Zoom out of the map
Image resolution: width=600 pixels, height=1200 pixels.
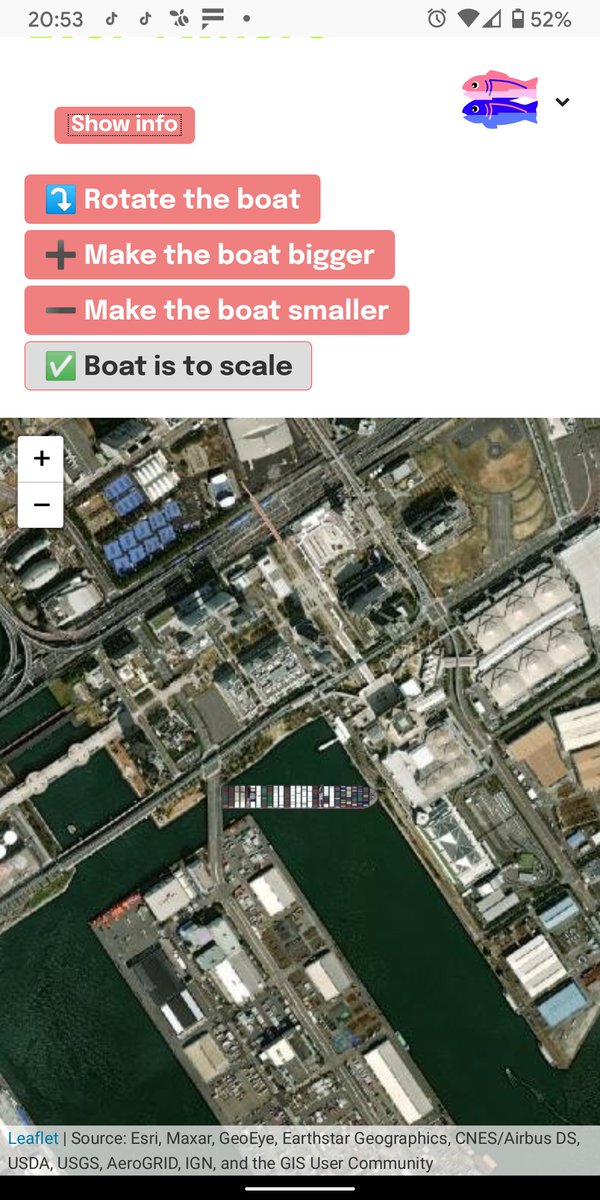(41, 505)
